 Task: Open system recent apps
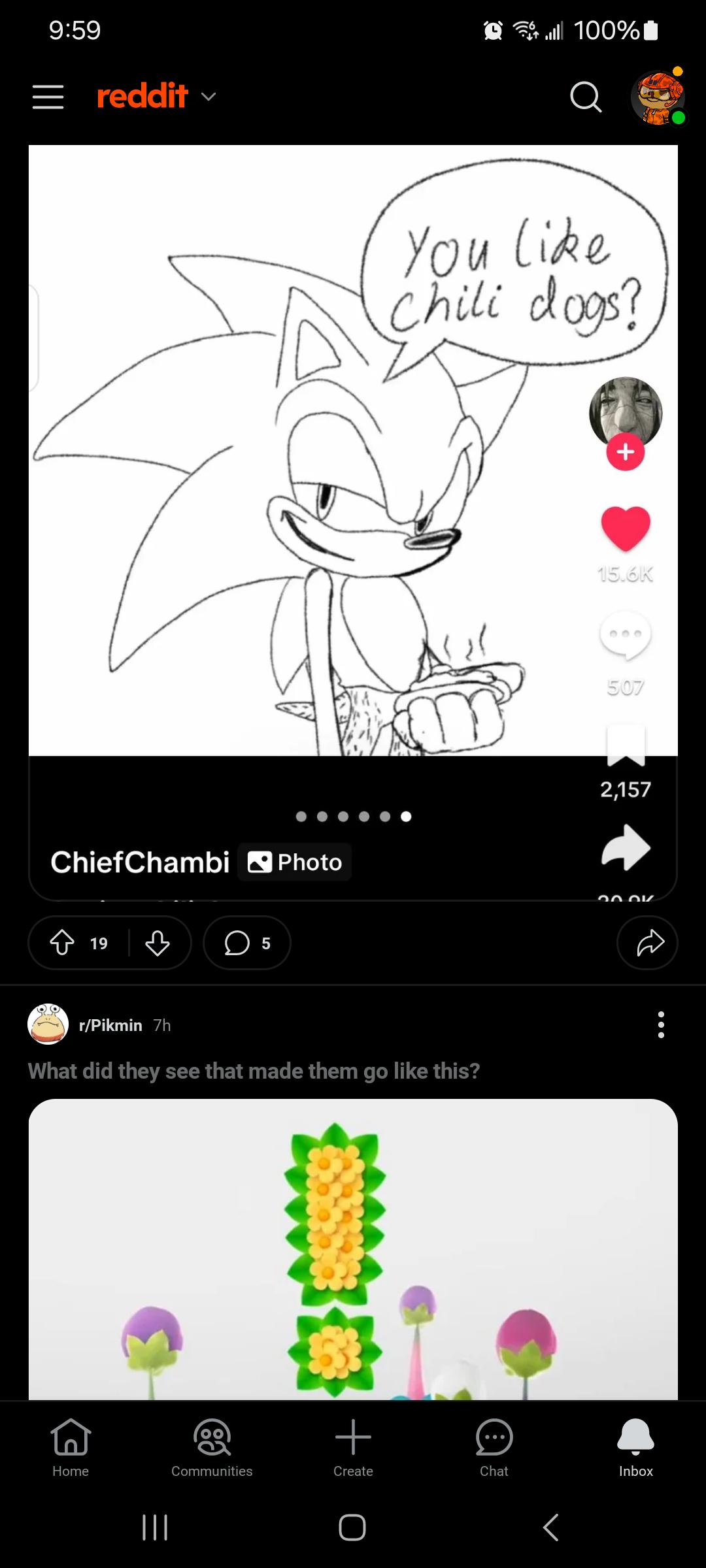pyautogui.click(x=155, y=1527)
